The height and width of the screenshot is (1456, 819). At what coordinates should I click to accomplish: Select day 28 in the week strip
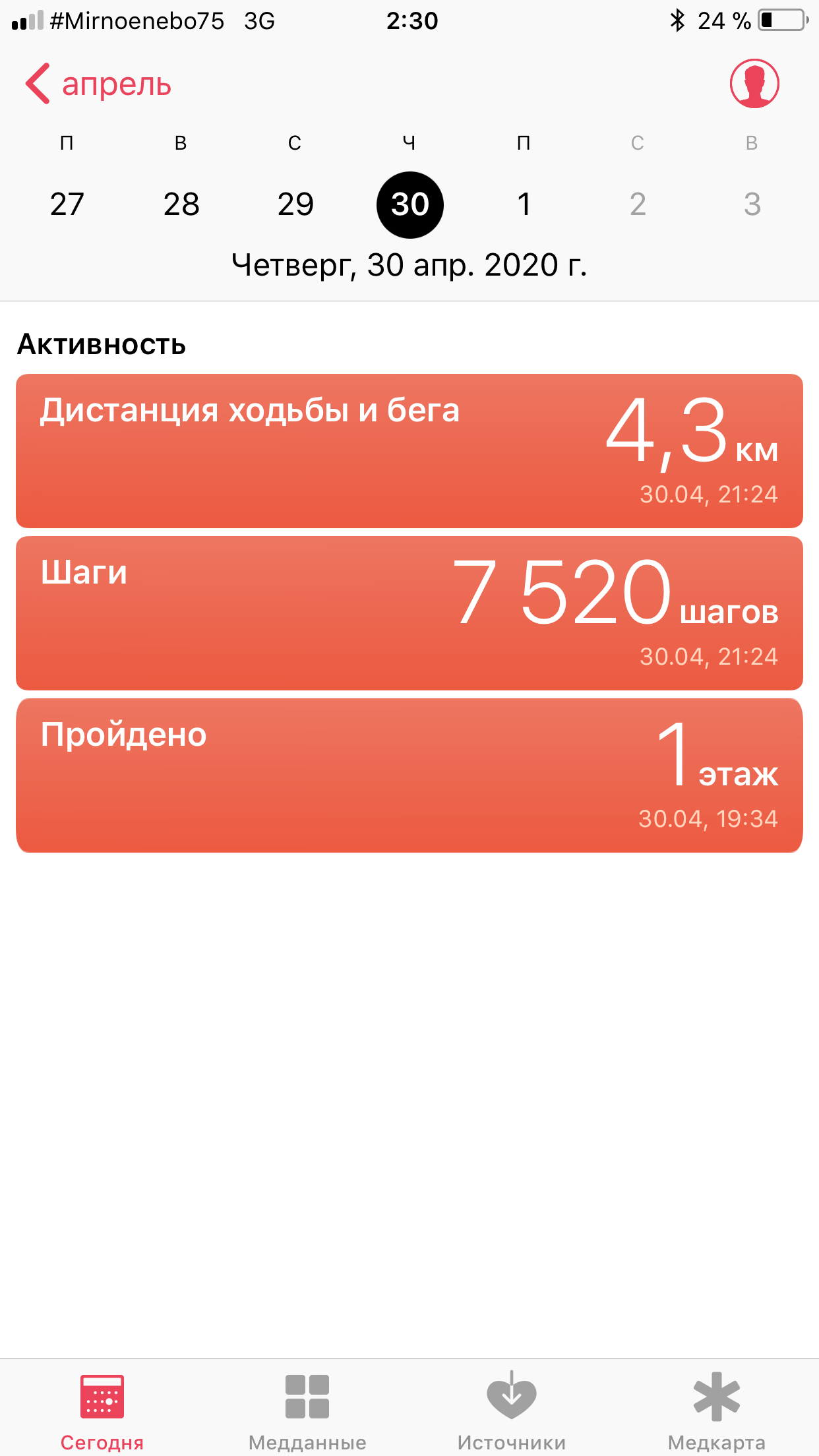181,204
